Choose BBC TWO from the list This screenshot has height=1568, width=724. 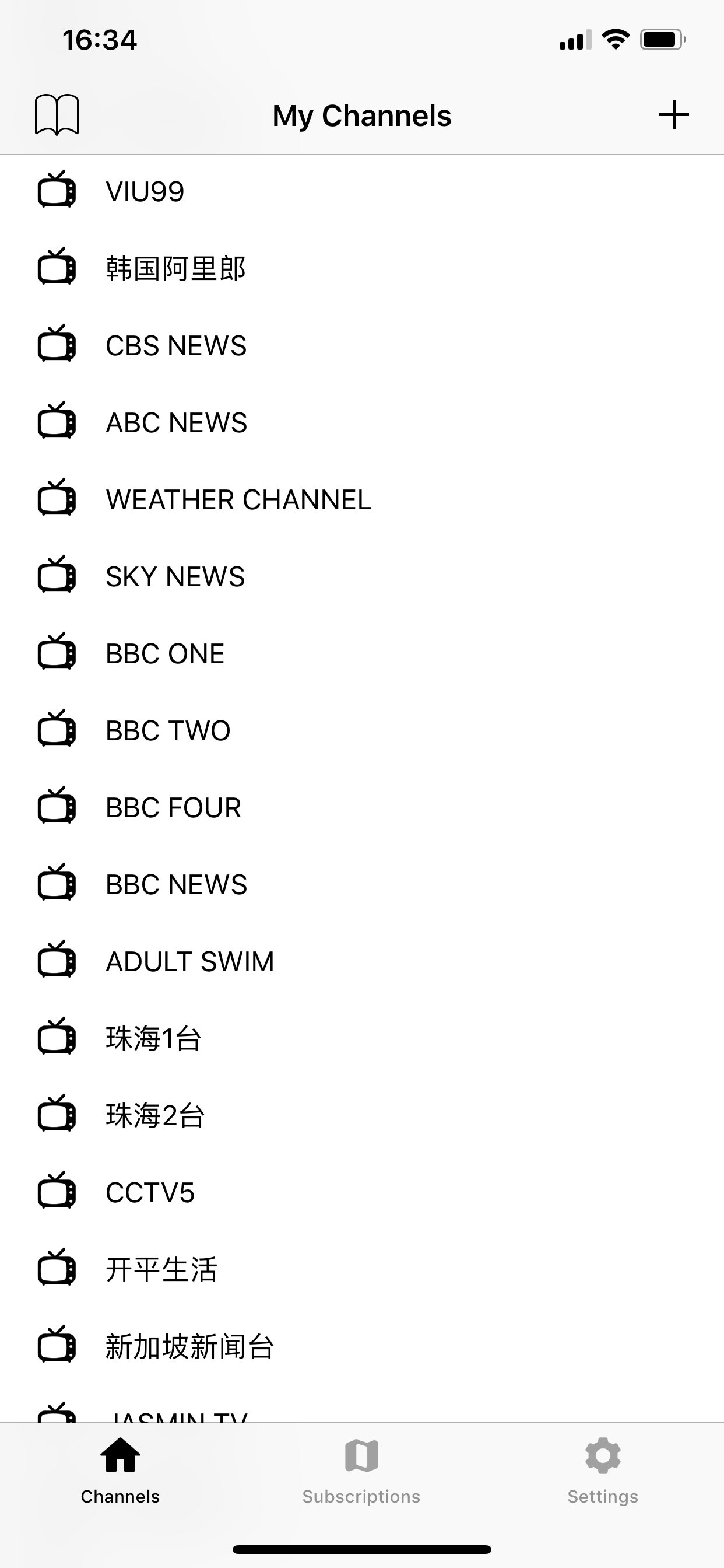168,730
